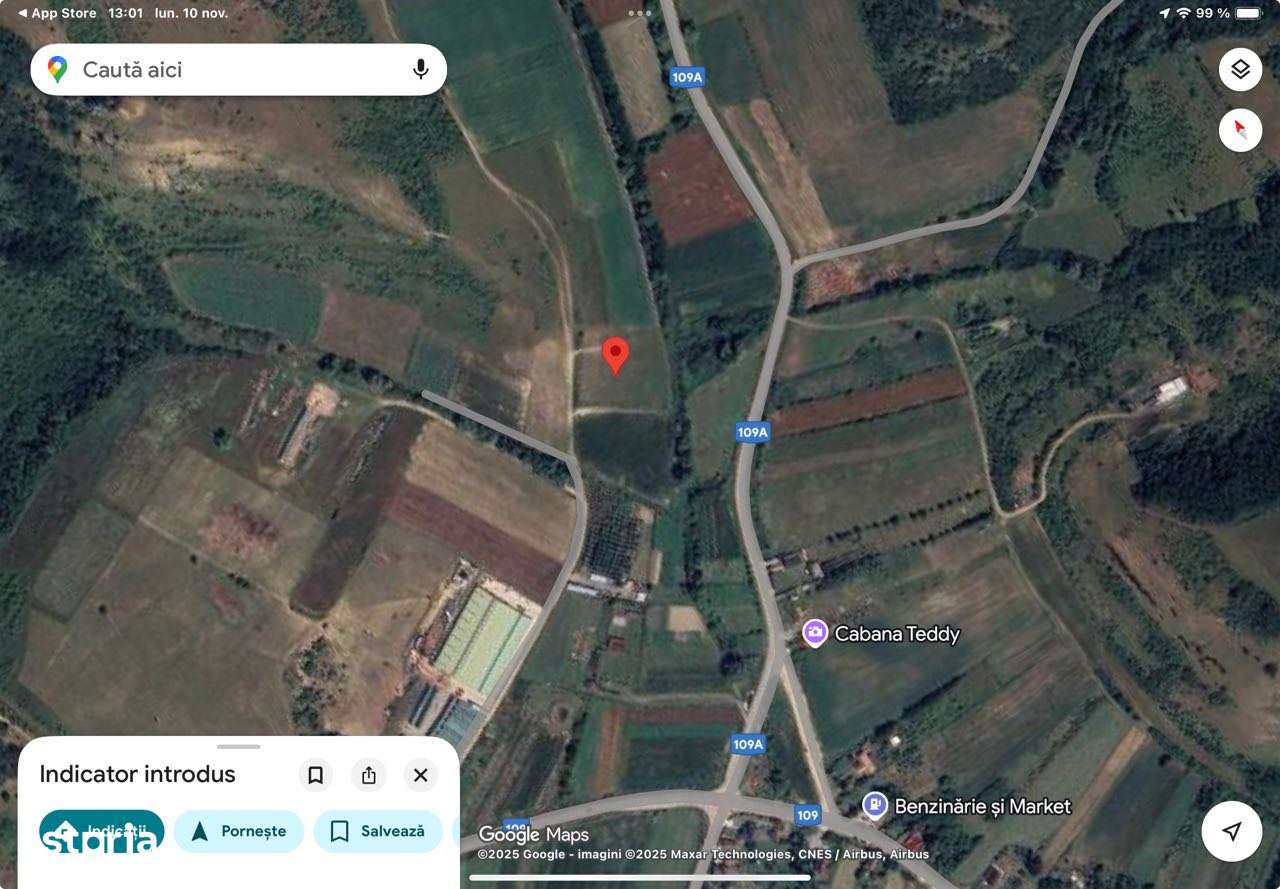Open the map layers selector
This screenshot has height=889, width=1280.
(1240, 69)
